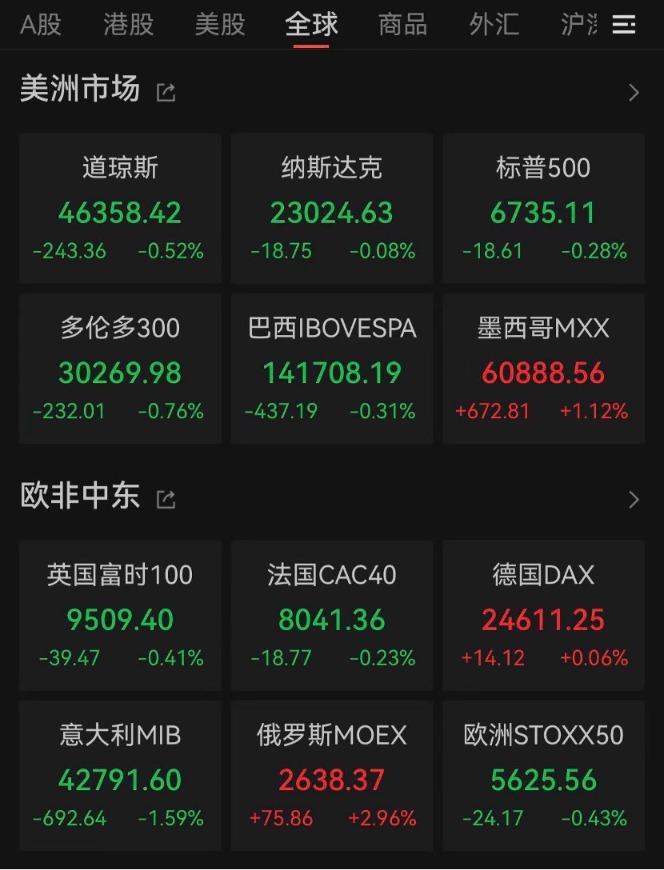The height and width of the screenshot is (870, 664).
Task: View the 英国富时100 index details
Action: [120, 614]
